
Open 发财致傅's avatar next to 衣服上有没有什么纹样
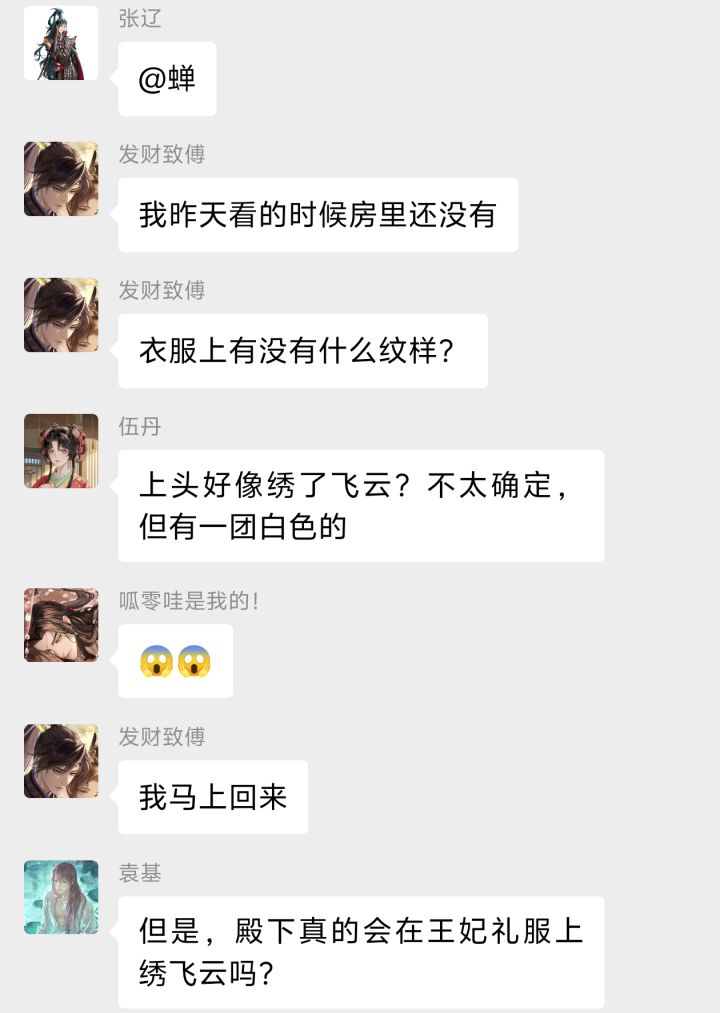coord(61,315)
